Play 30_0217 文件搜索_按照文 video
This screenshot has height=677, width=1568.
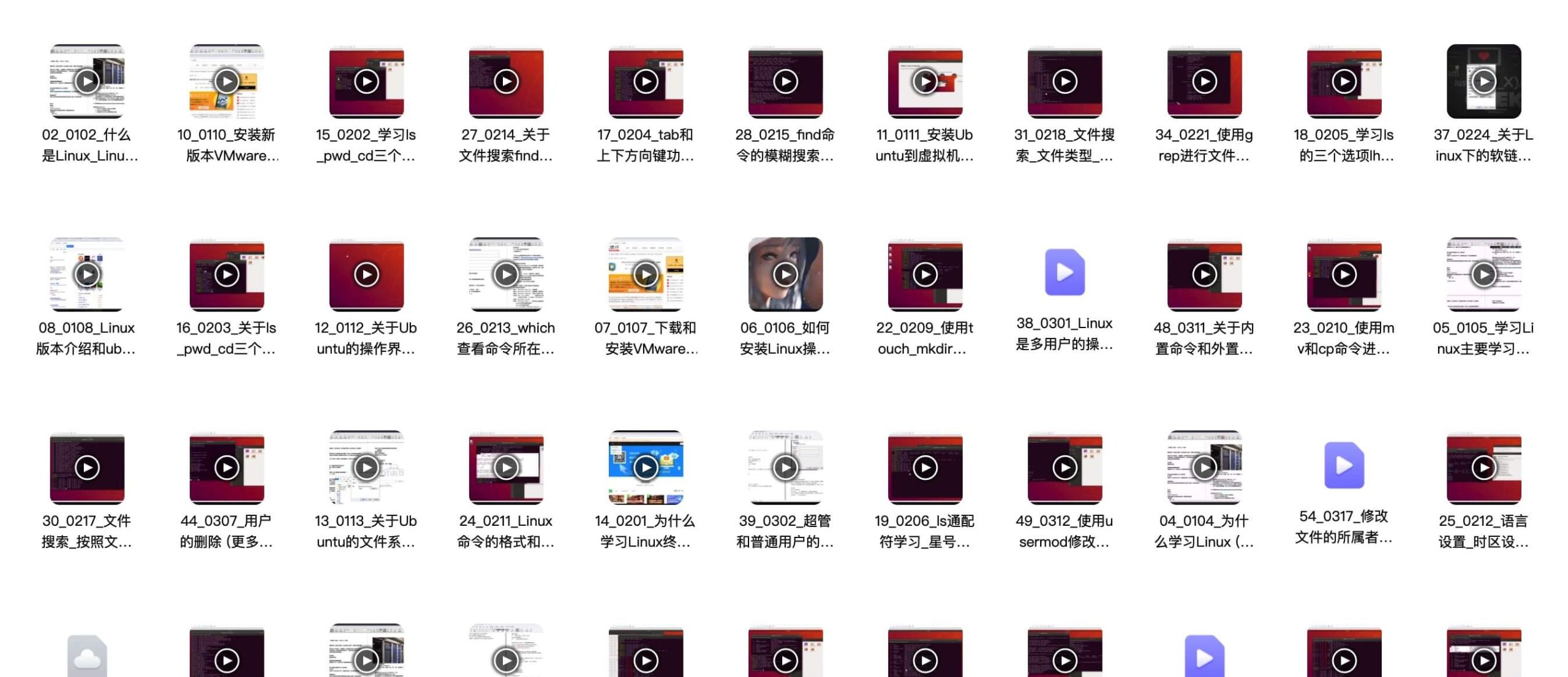tap(87, 468)
